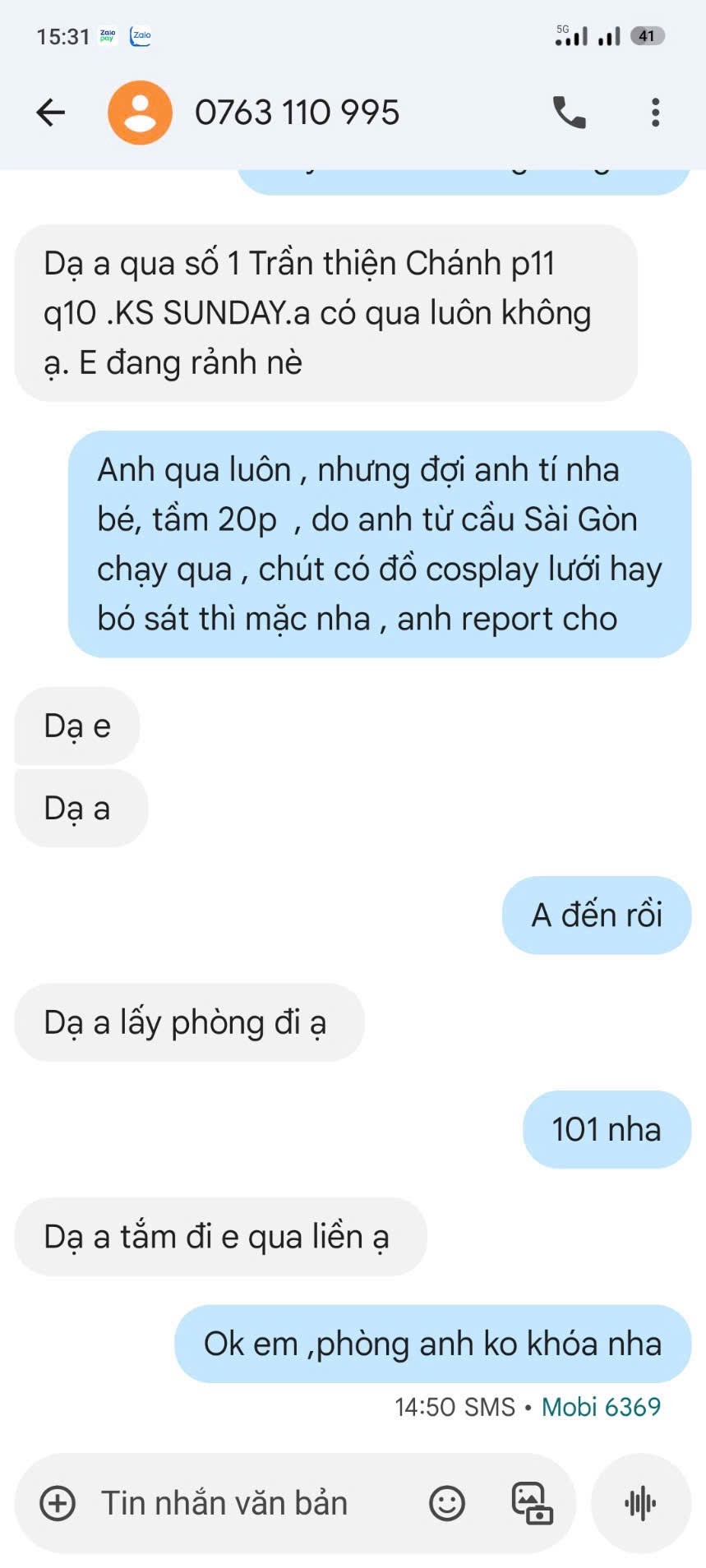Open contact avatar for 0763 110 995

(x=140, y=113)
